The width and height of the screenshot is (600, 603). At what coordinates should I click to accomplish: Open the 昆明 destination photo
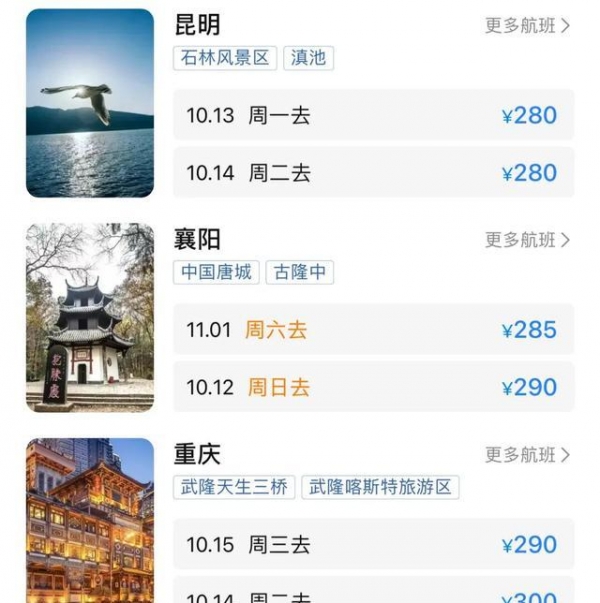pos(90,103)
